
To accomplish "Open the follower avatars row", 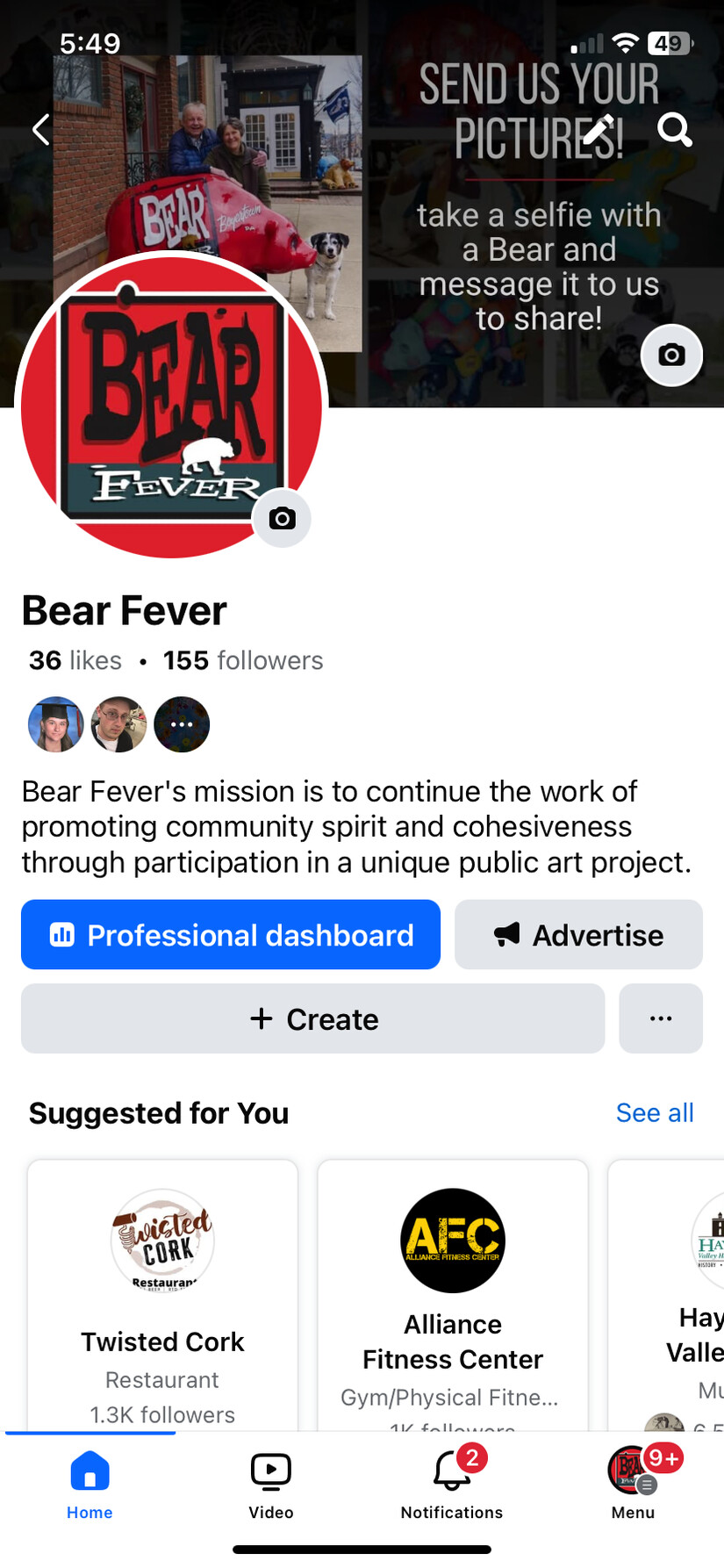I will point(119,724).
